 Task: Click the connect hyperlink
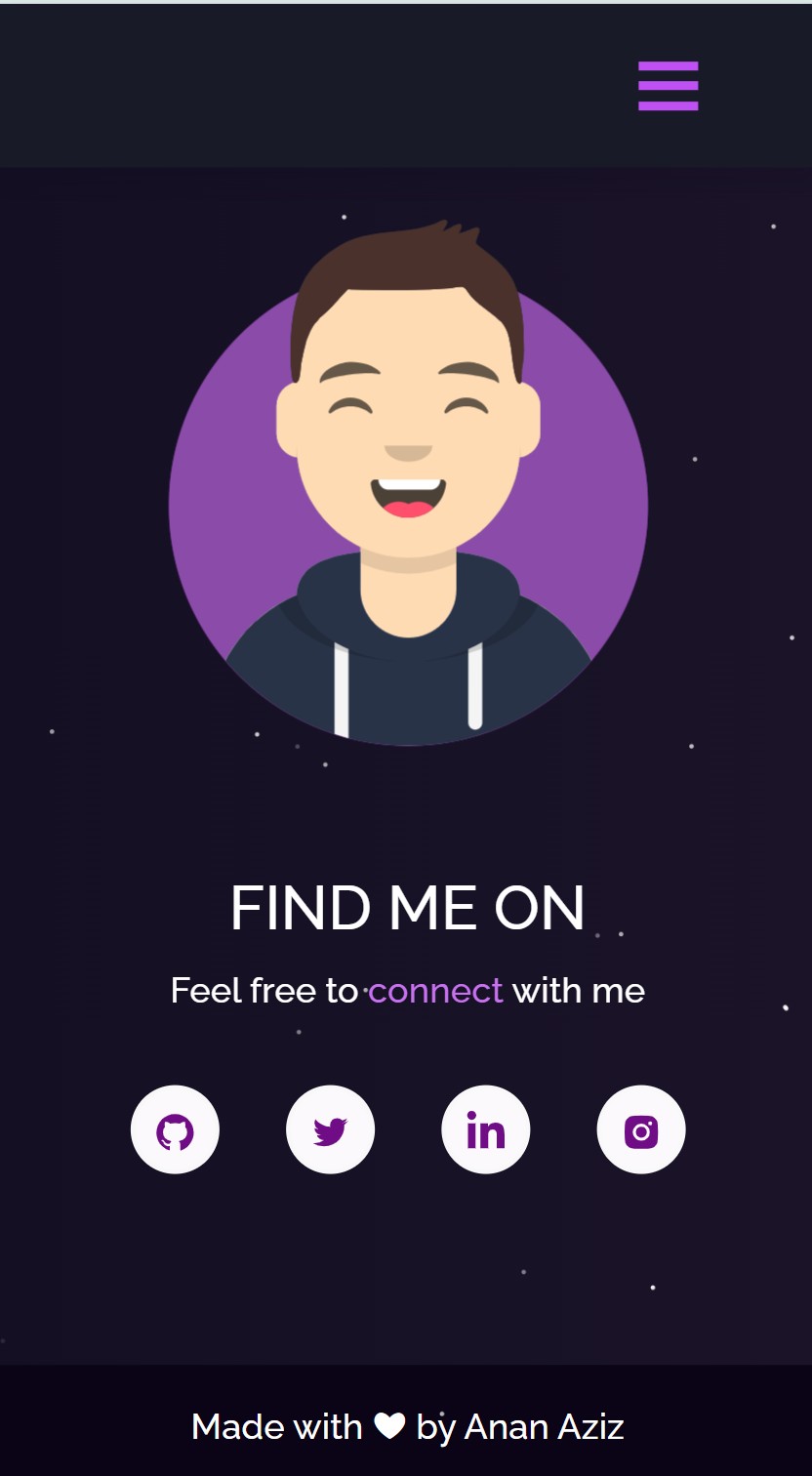(436, 990)
